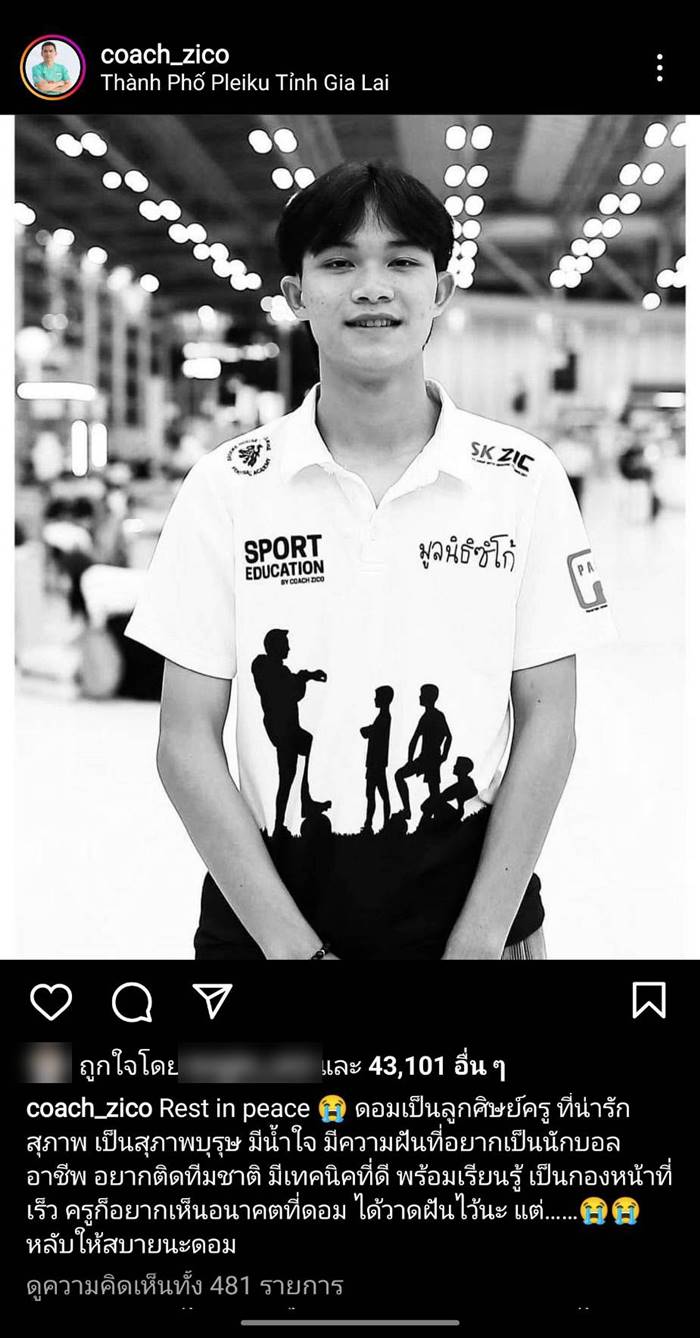
Task: Like this post with the heart icon
Action: [x=51, y=1001]
